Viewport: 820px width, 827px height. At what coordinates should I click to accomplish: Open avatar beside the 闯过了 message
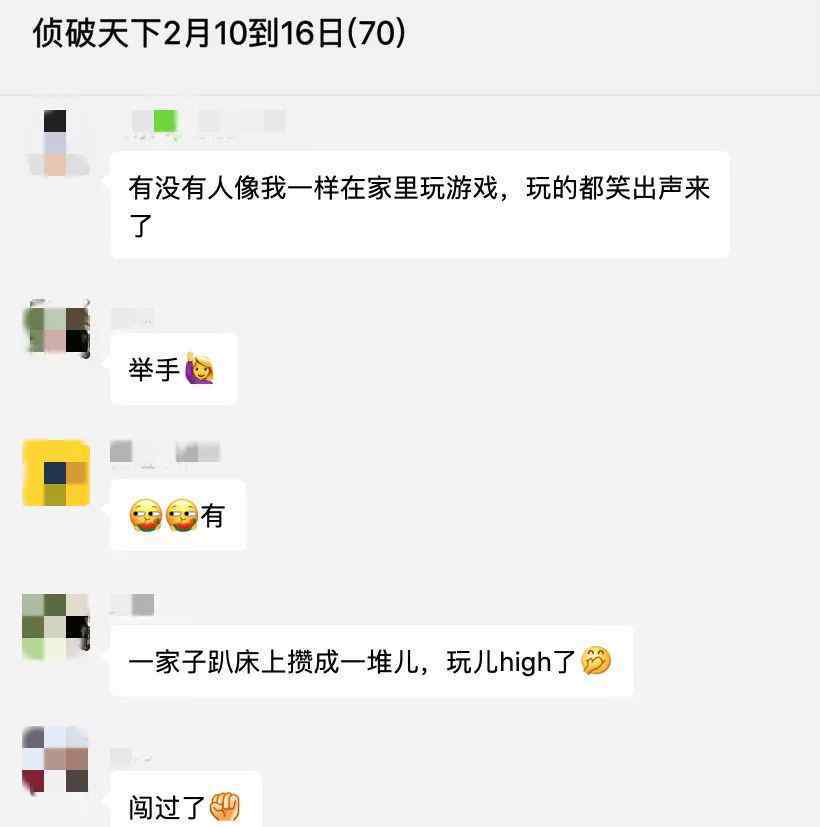click(56, 761)
